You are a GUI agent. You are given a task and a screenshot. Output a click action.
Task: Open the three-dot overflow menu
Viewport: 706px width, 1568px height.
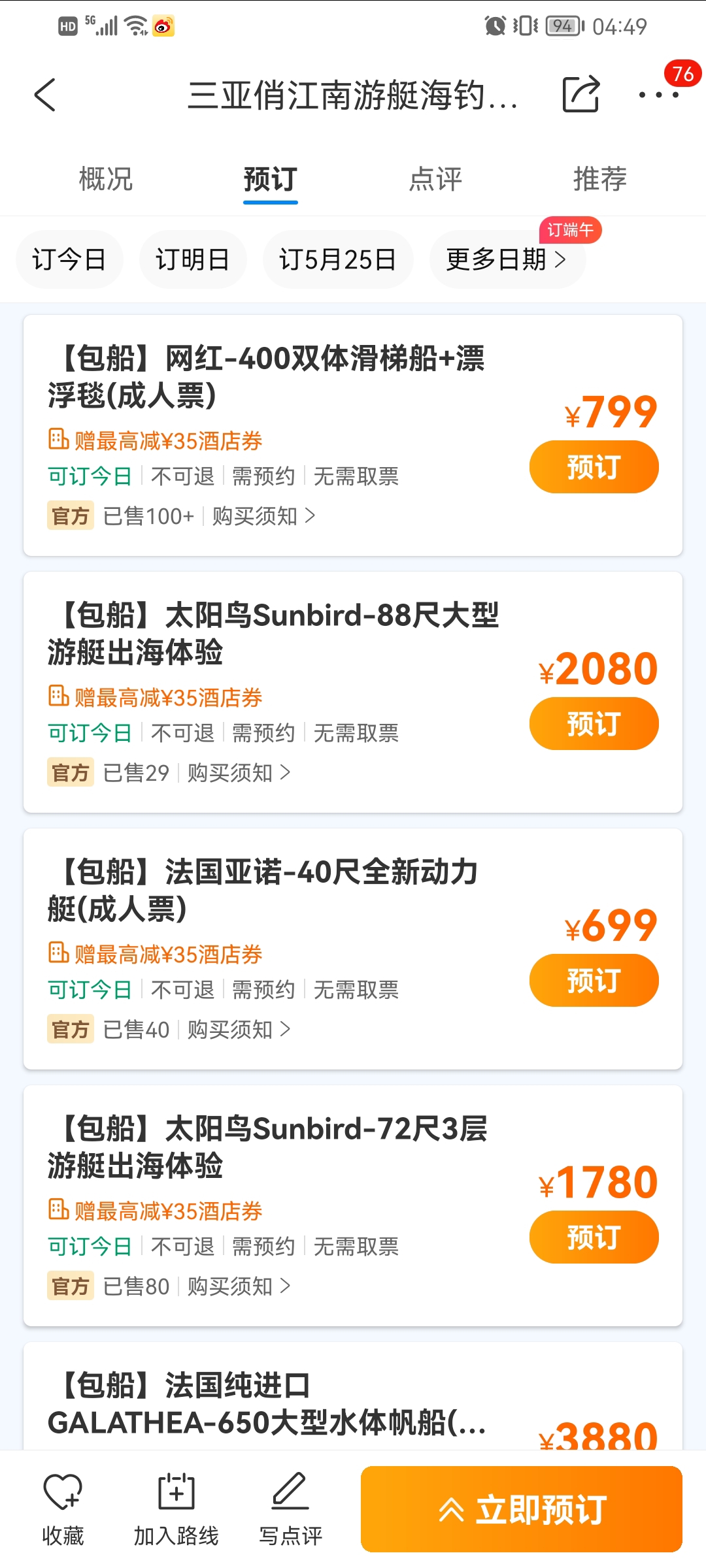click(659, 95)
